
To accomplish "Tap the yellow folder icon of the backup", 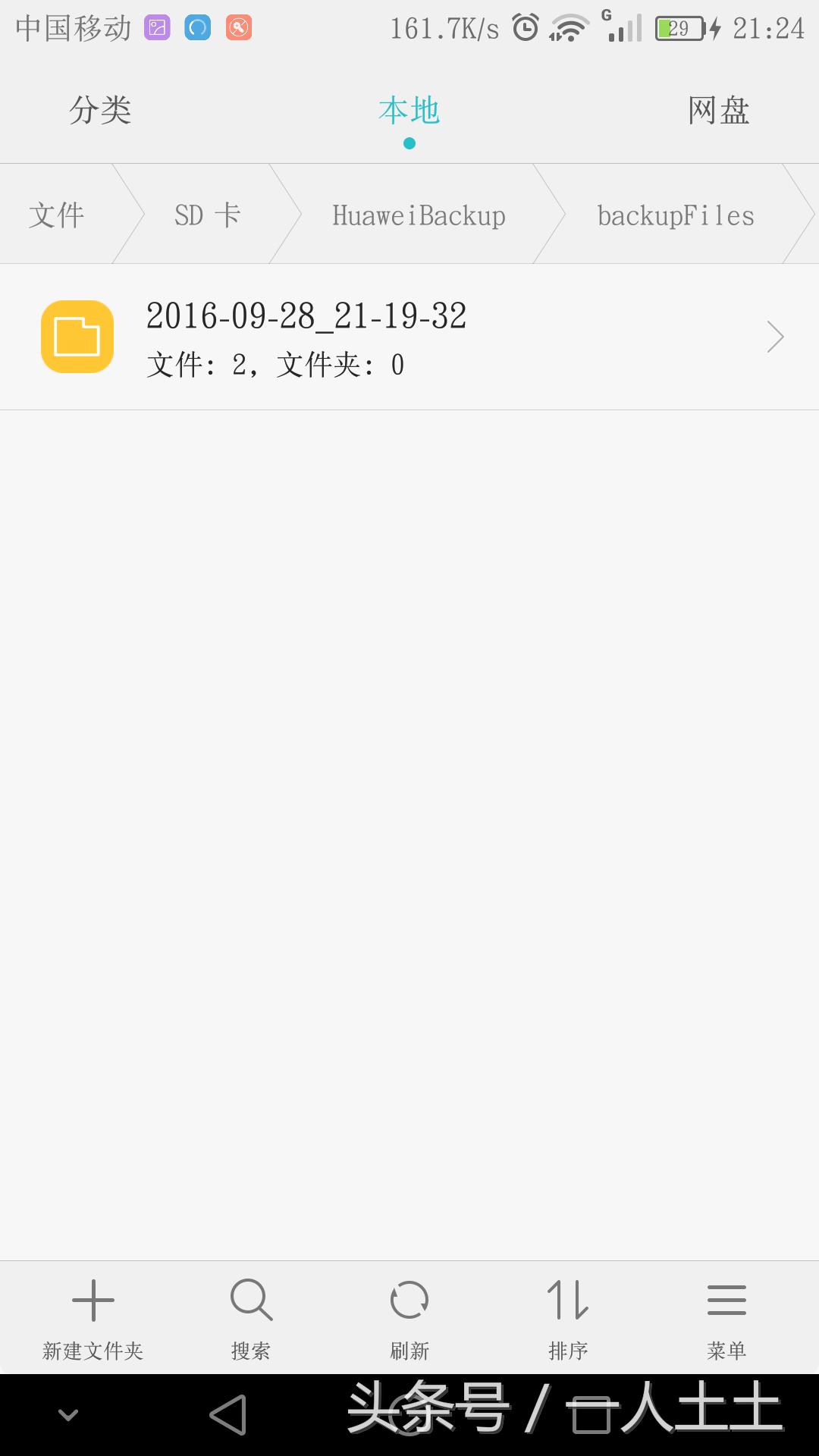I will 77,336.
